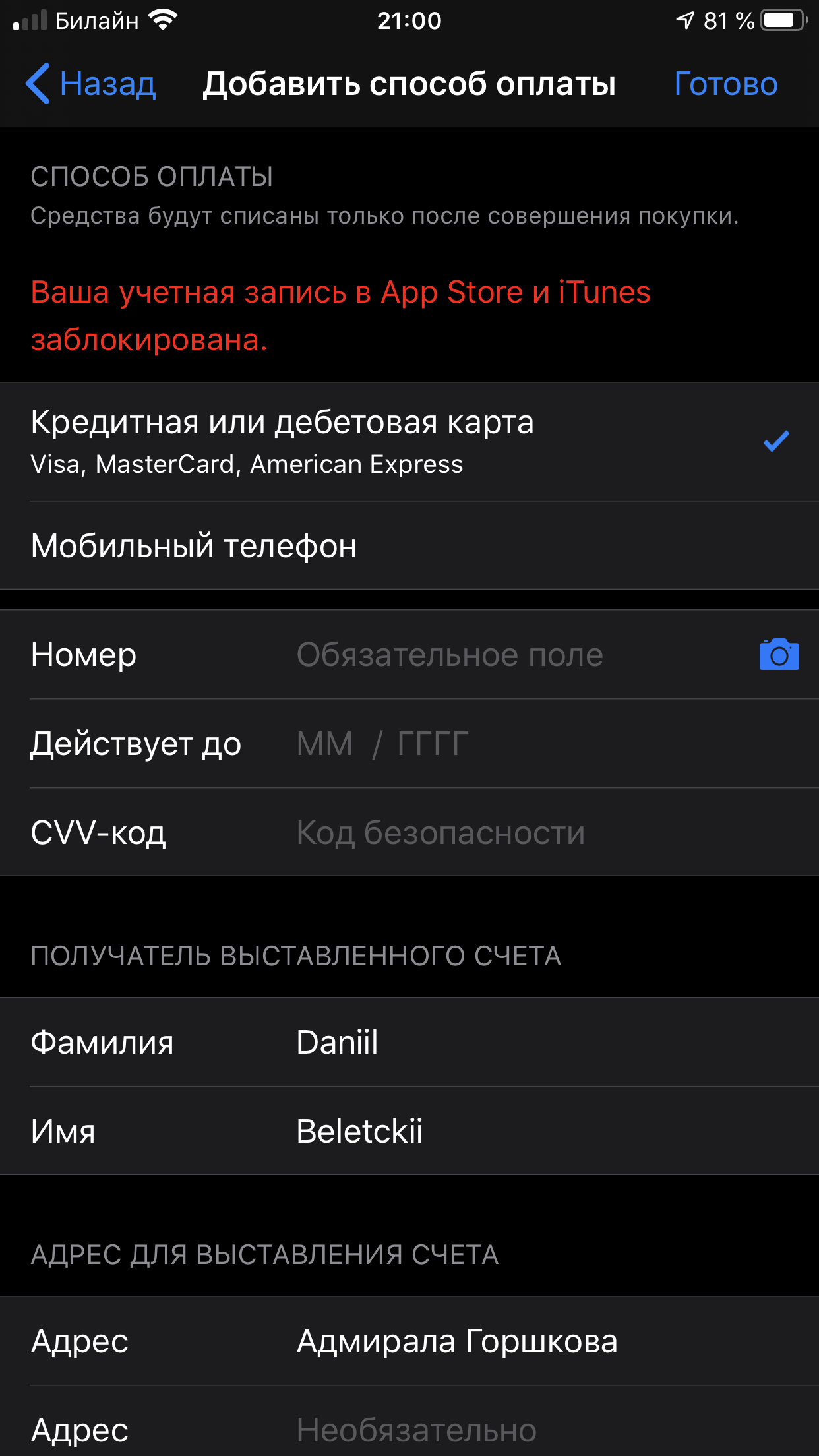Viewport: 819px width, 1456px height.
Task: Confirm with the Готово button
Action: pos(725,84)
